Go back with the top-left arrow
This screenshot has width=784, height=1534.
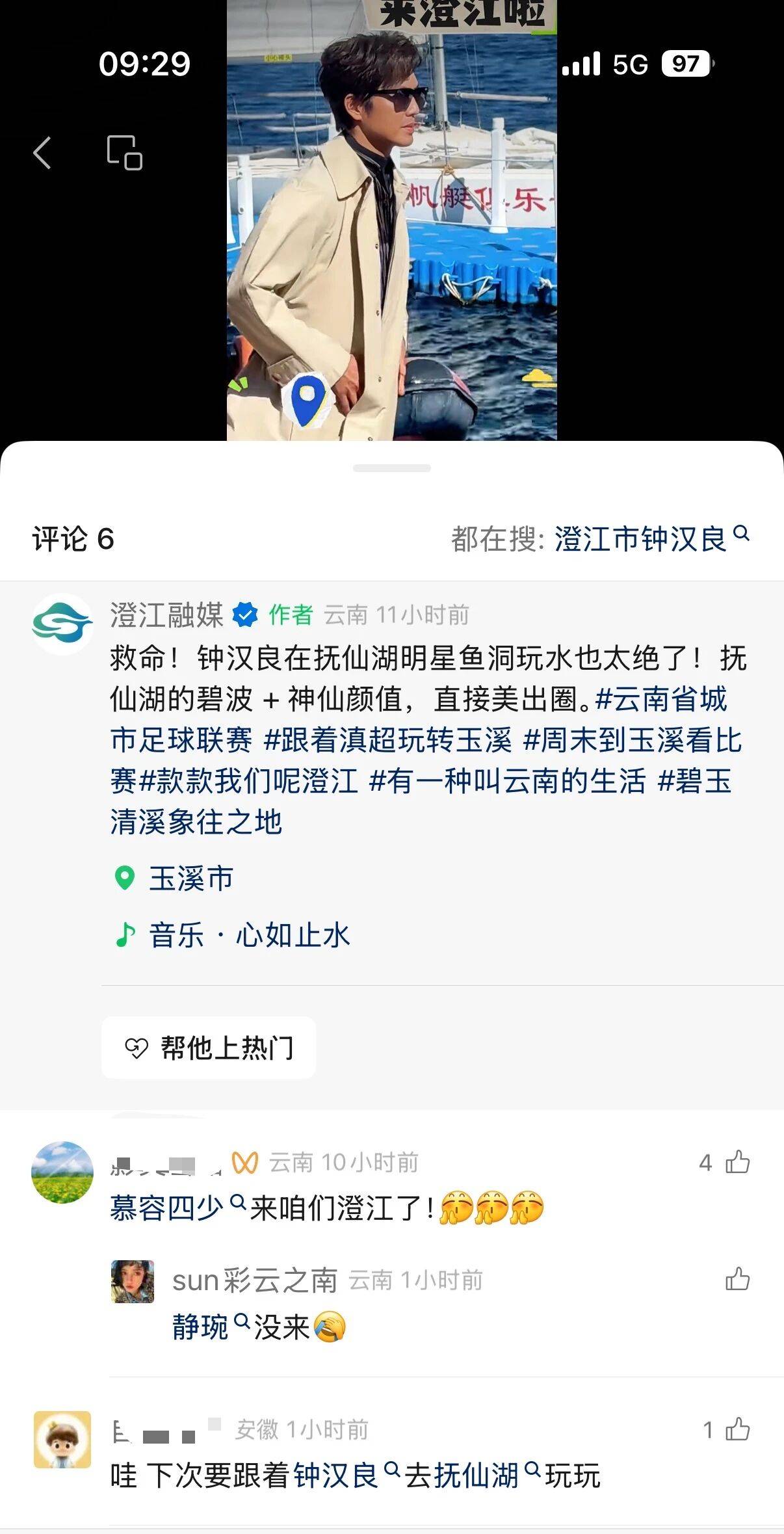(42, 153)
